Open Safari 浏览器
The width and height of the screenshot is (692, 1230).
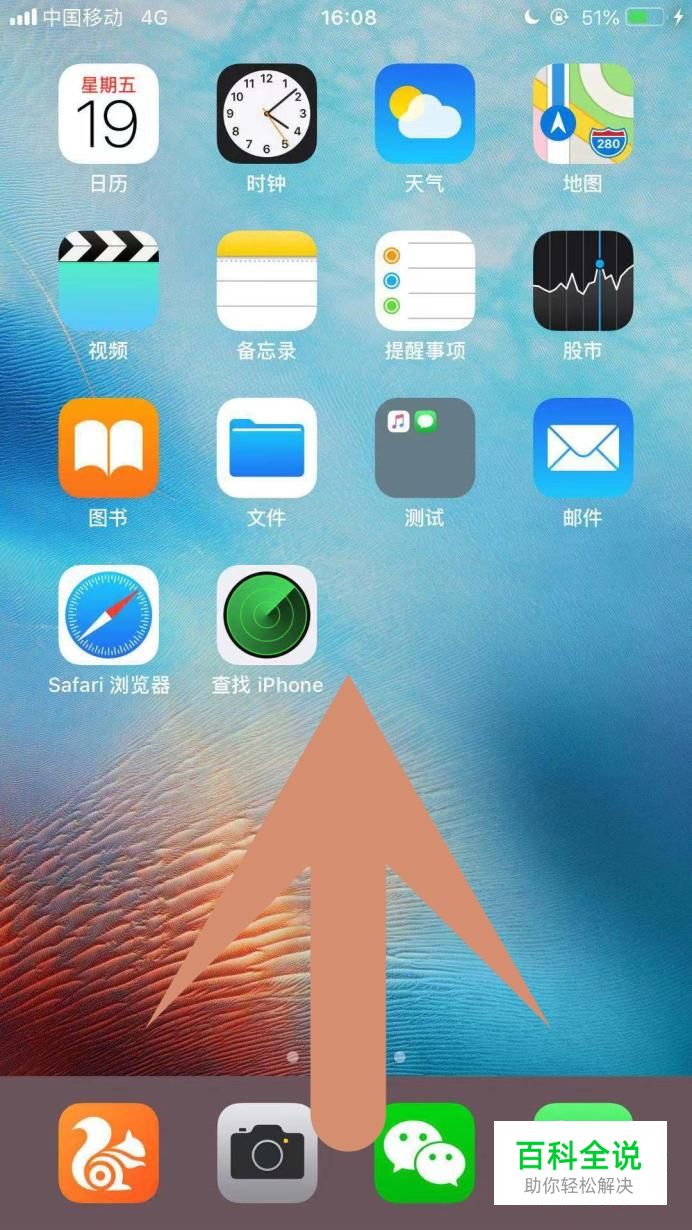tap(109, 615)
